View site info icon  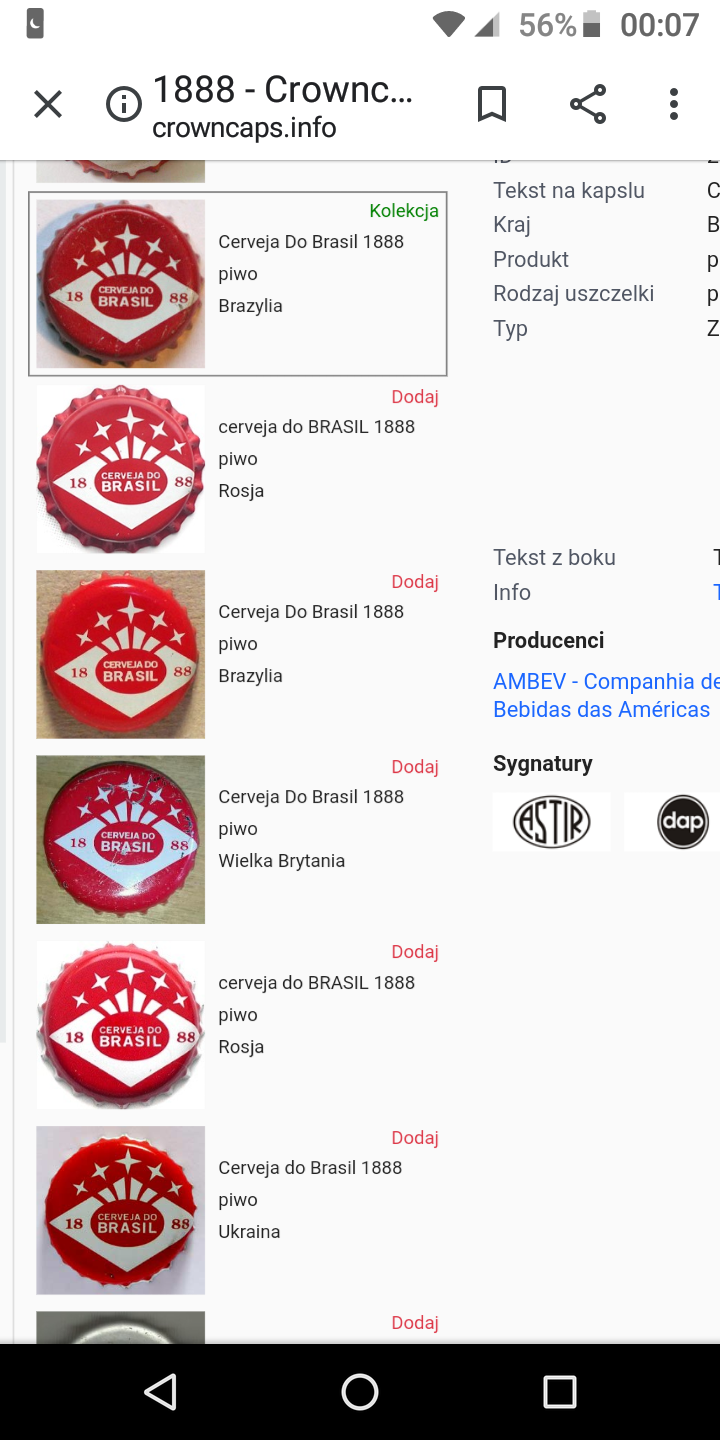(x=124, y=104)
